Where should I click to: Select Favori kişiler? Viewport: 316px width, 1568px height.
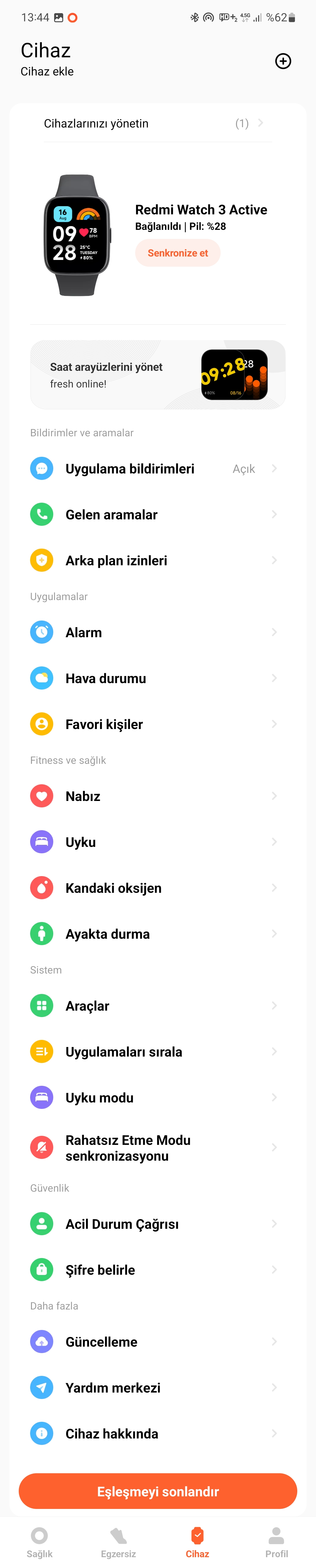(157, 724)
